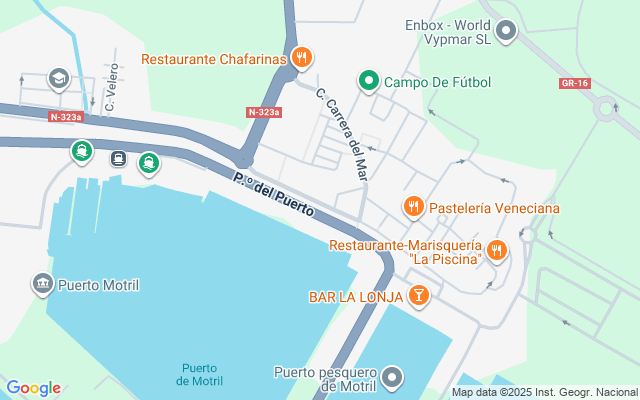640x400 pixels.
Task: Select the Campo De Fútbol marker
Action: coord(367,81)
